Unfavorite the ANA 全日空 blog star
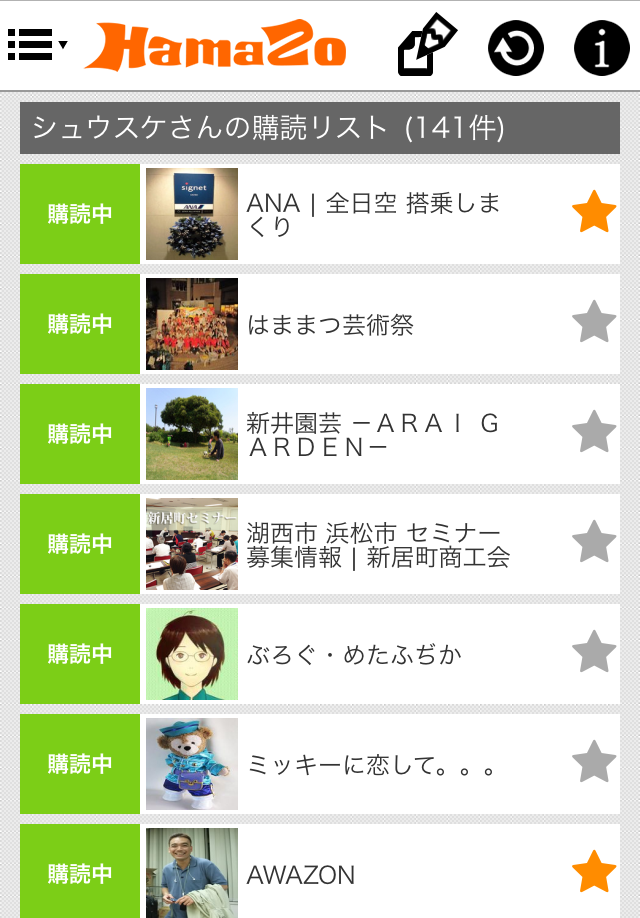640x918 pixels. click(x=594, y=214)
